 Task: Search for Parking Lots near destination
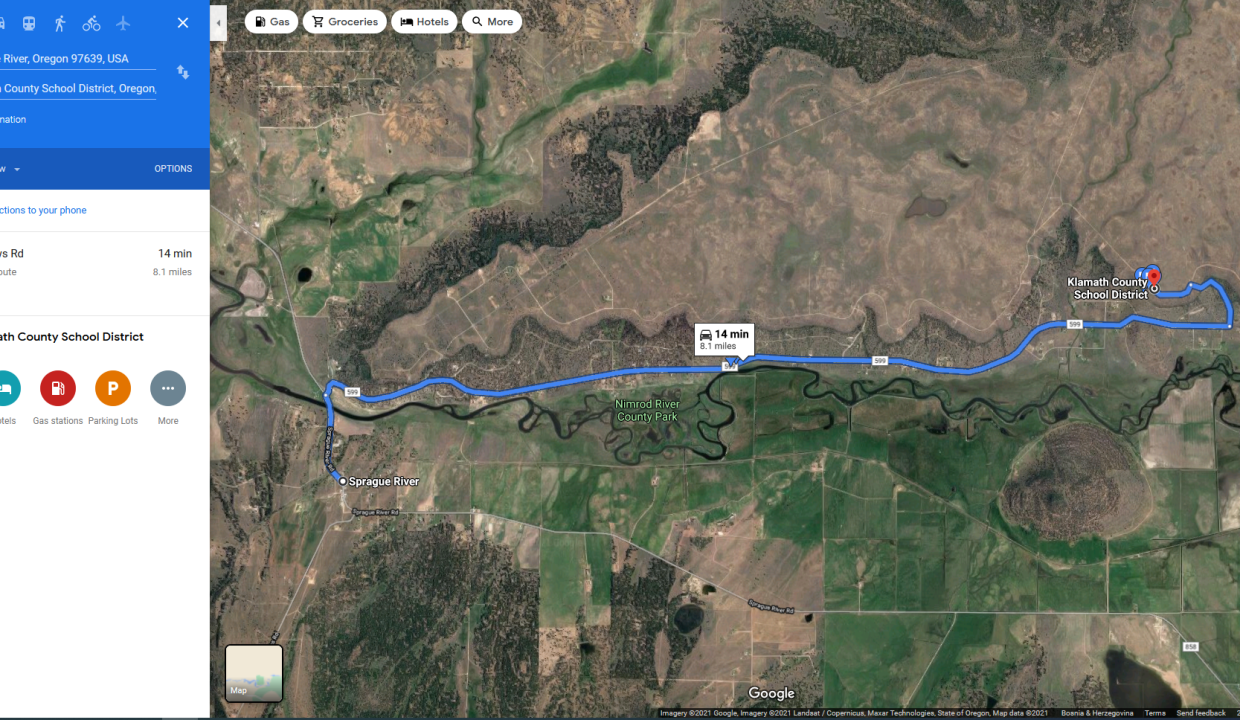(x=113, y=388)
